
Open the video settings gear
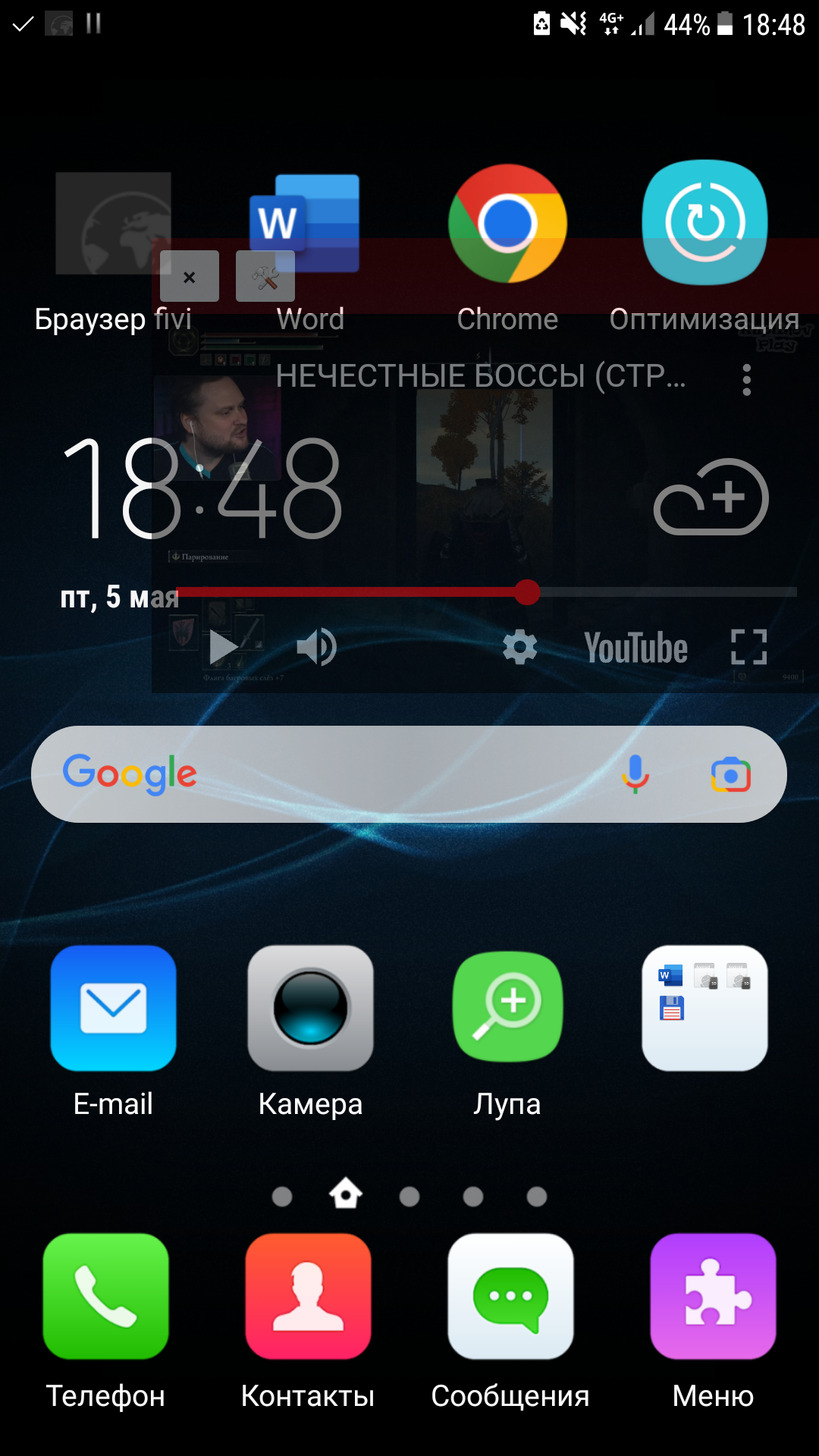pos(520,648)
